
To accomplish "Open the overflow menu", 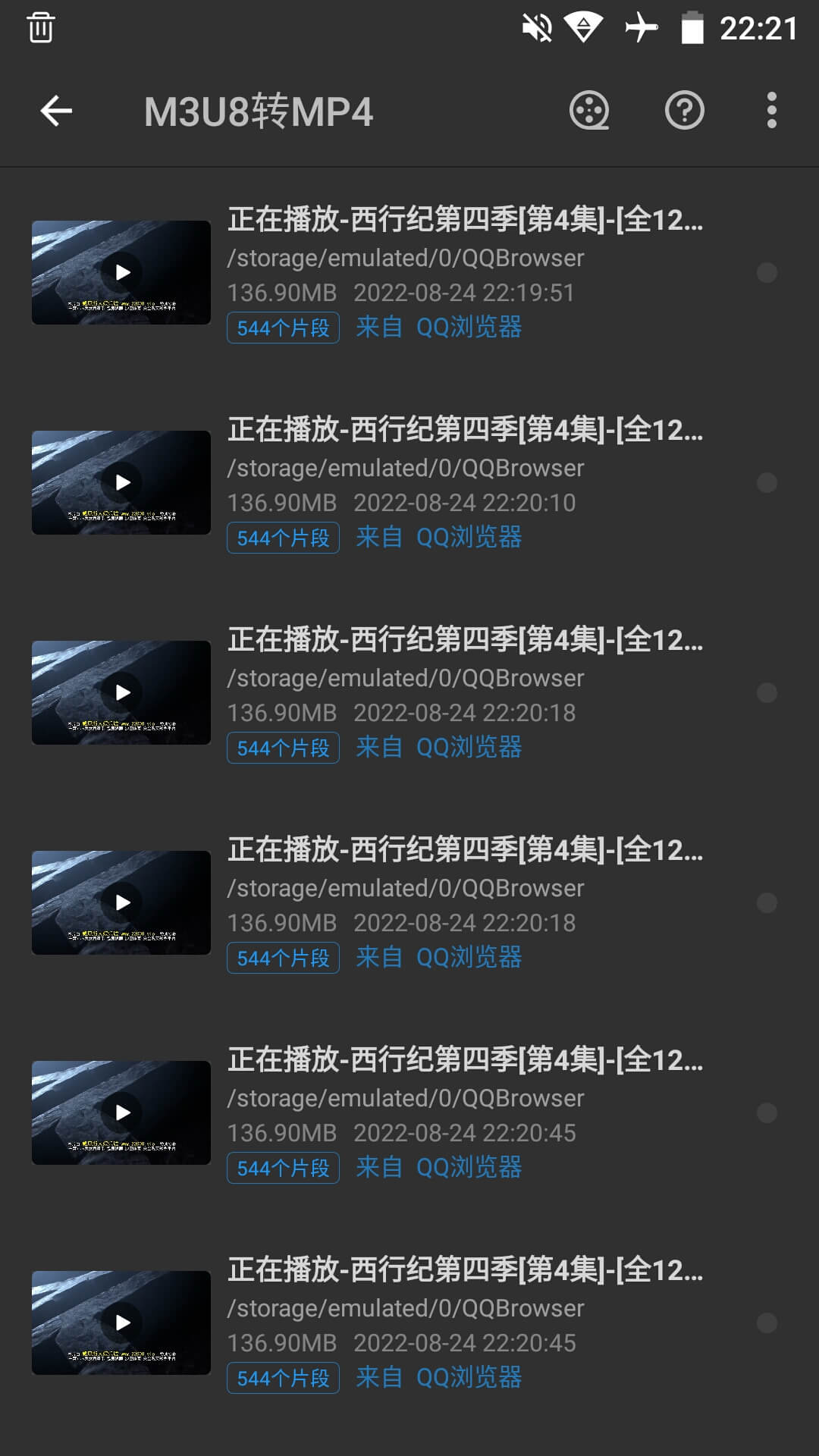I will (x=771, y=111).
